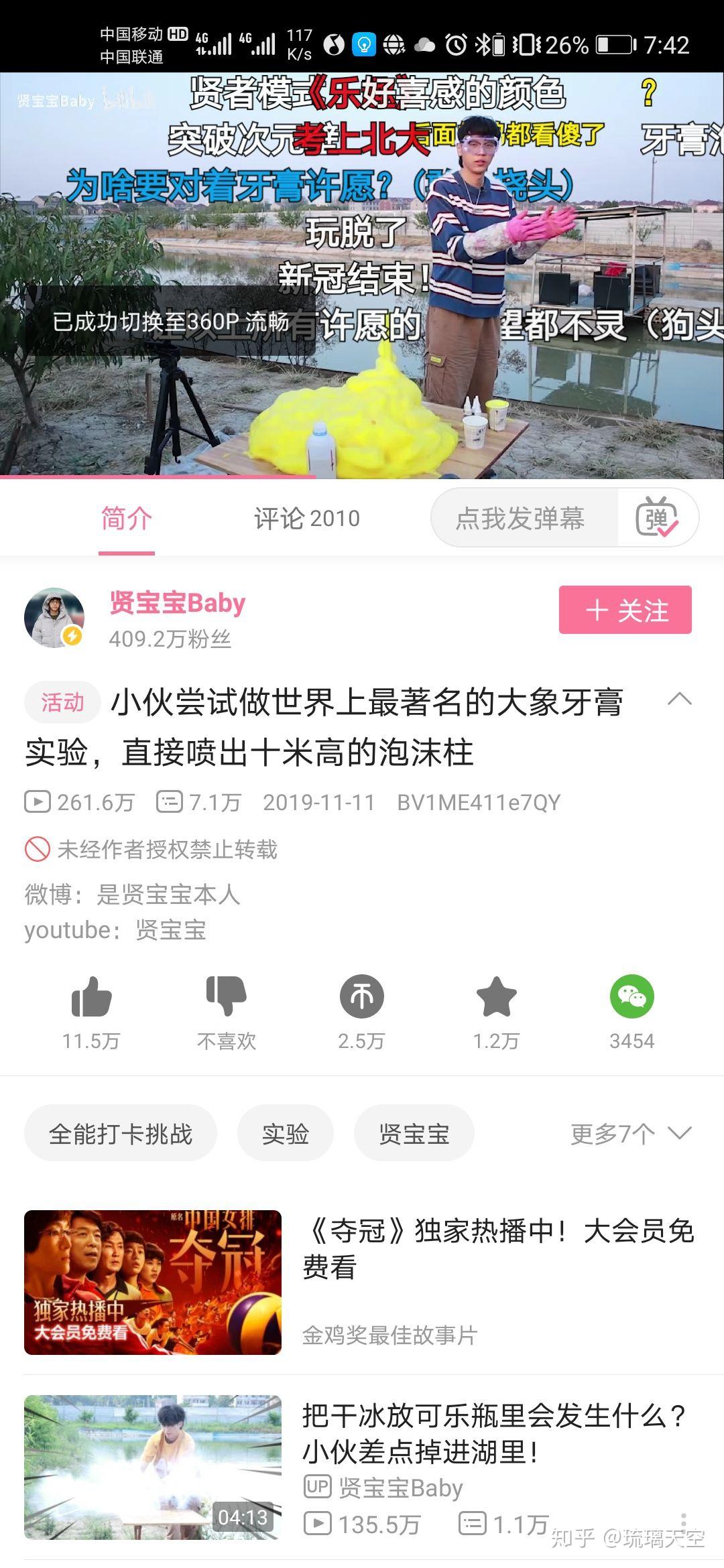Open the 活动 activity label
The image size is (724, 1568).
click(x=62, y=701)
